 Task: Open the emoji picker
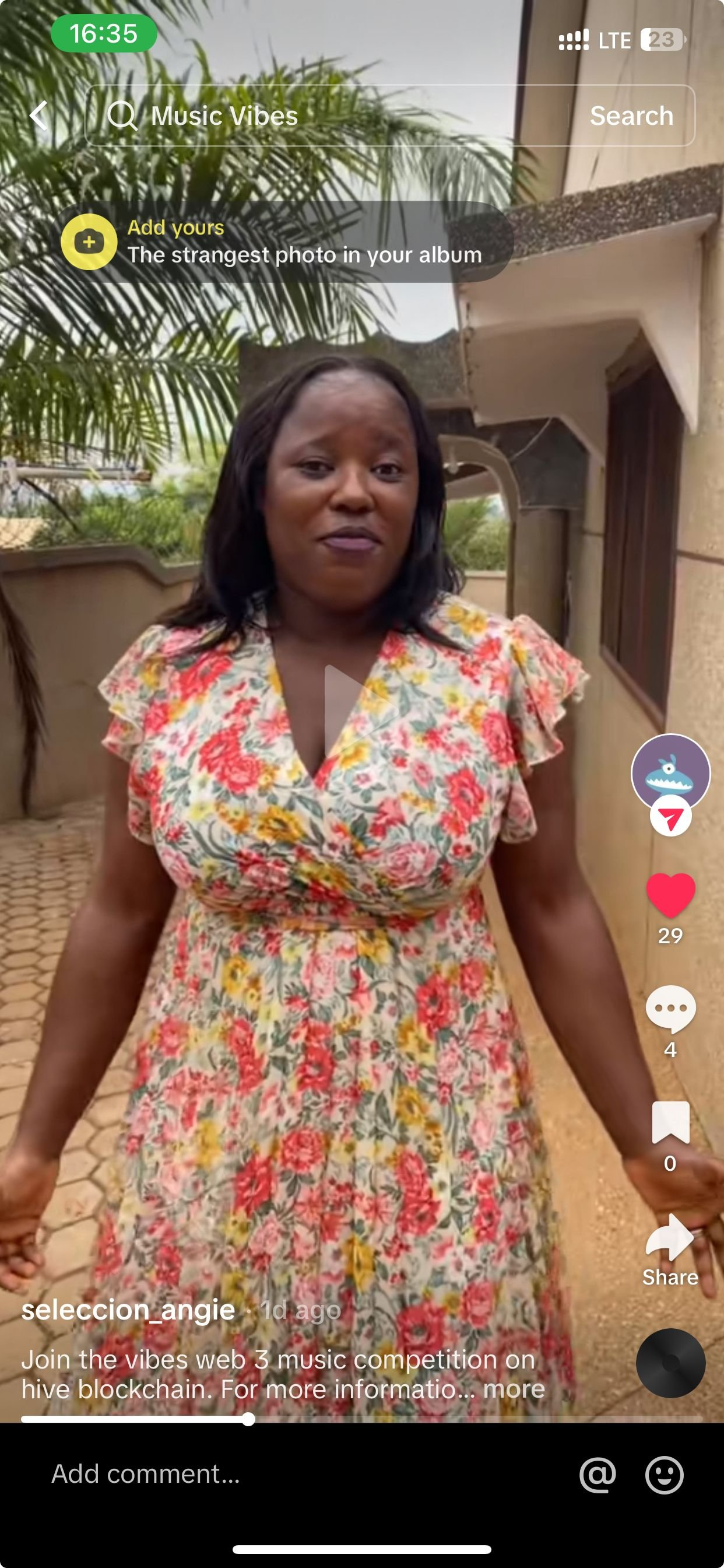pyautogui.click(x=664, y=1474)
